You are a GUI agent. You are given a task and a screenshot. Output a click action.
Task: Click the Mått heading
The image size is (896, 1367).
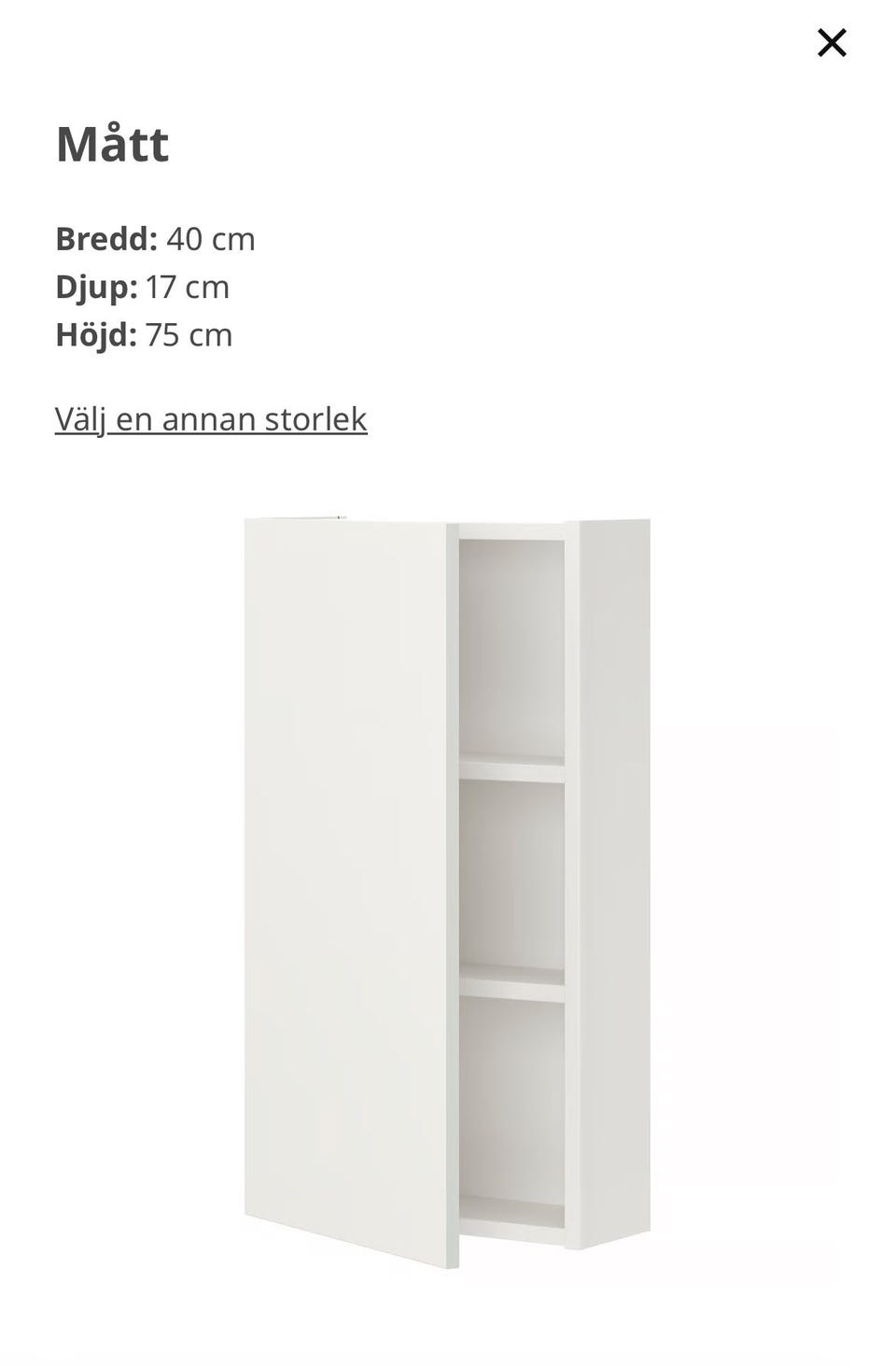(111, 143)
